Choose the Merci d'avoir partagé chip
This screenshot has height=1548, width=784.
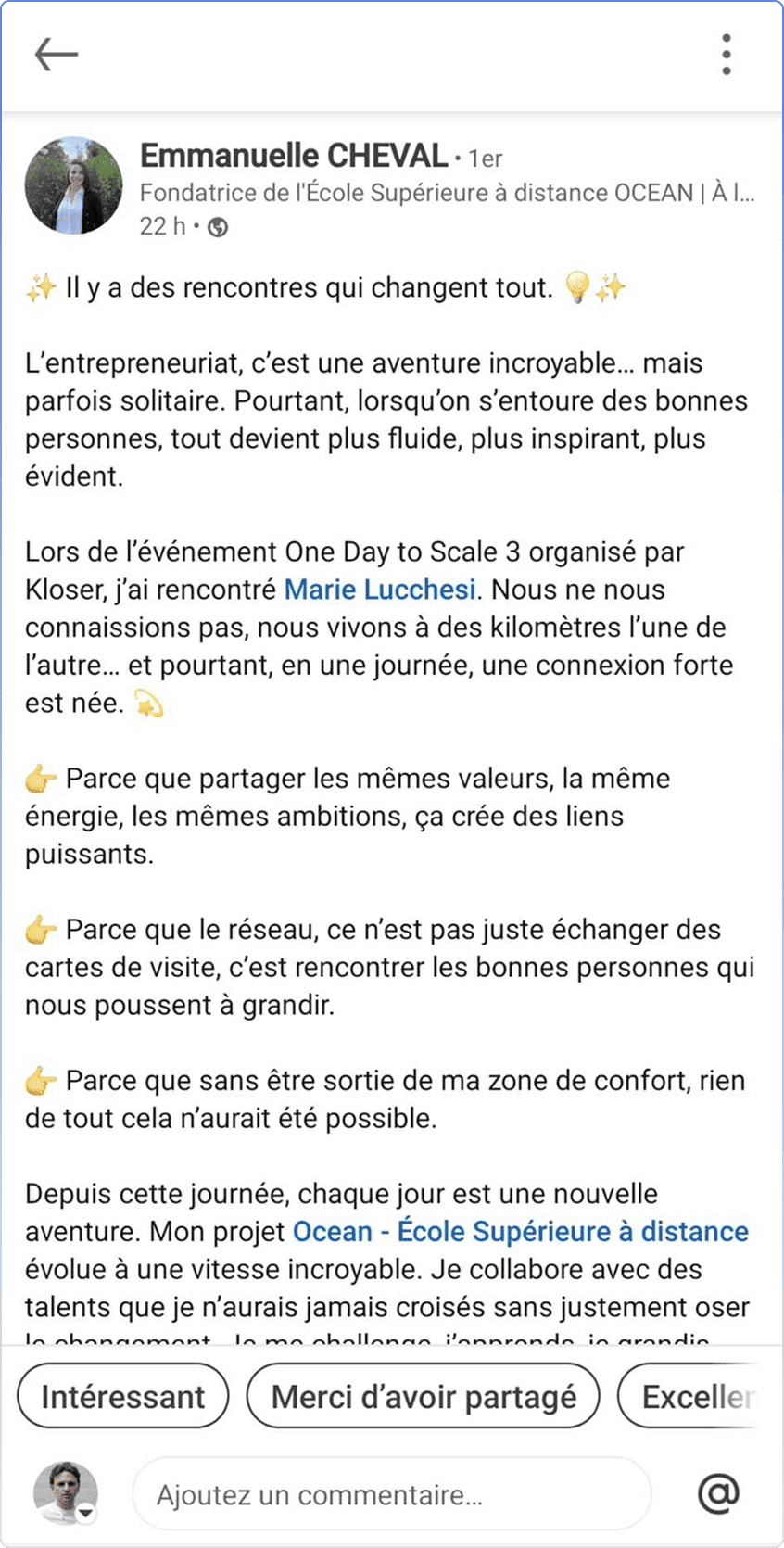click(423, 1396)
